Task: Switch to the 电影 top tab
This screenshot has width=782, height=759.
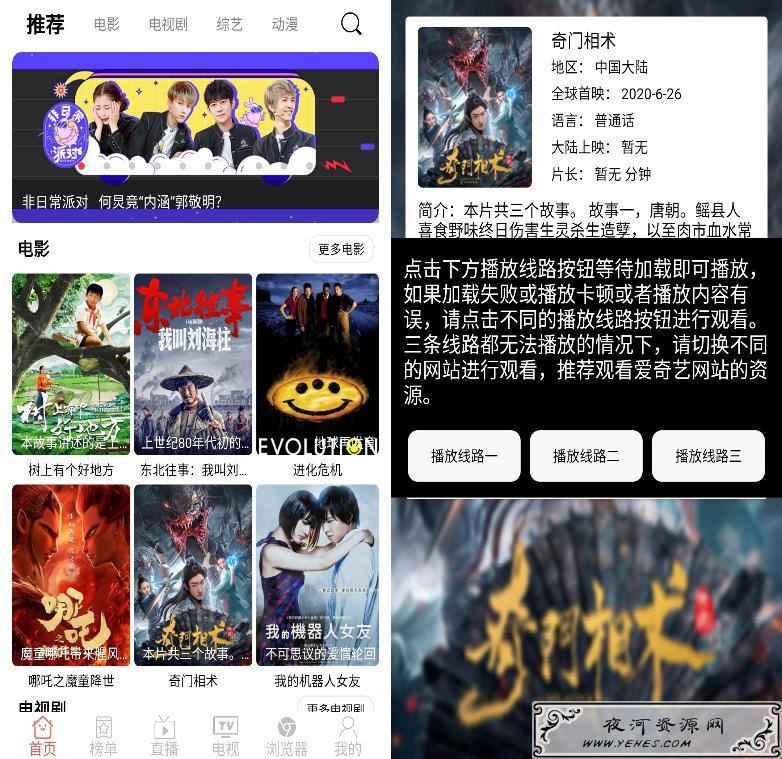Action: click(x=107, y=25)
